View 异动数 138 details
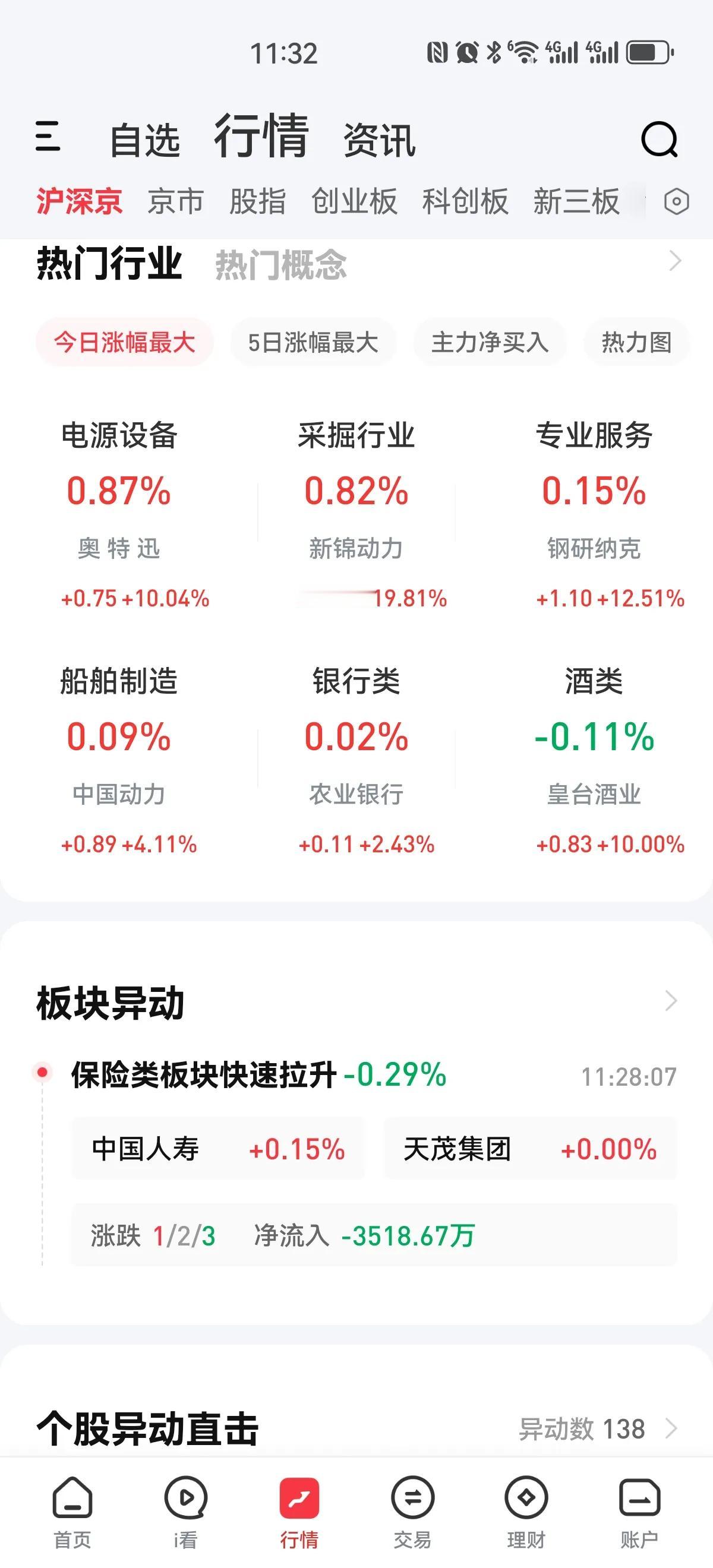The image size is (713, 1568). pos(598,1428)
